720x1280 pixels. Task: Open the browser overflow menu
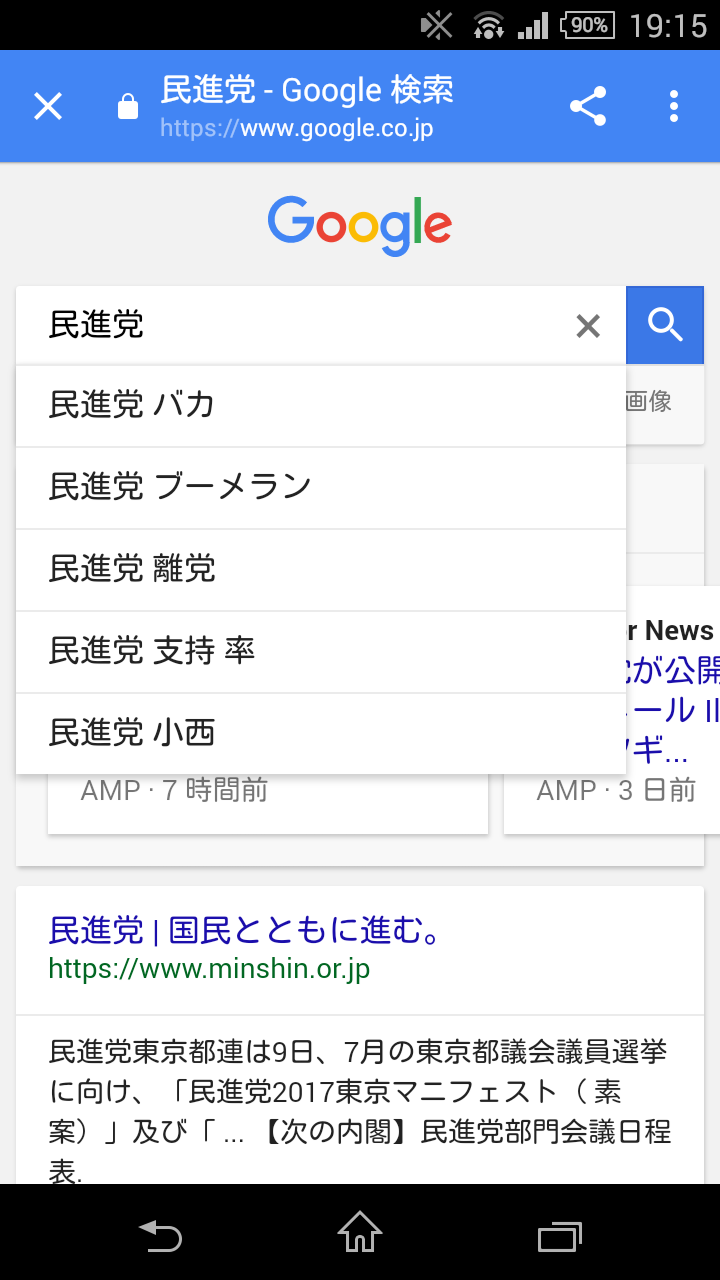(674, 106)
